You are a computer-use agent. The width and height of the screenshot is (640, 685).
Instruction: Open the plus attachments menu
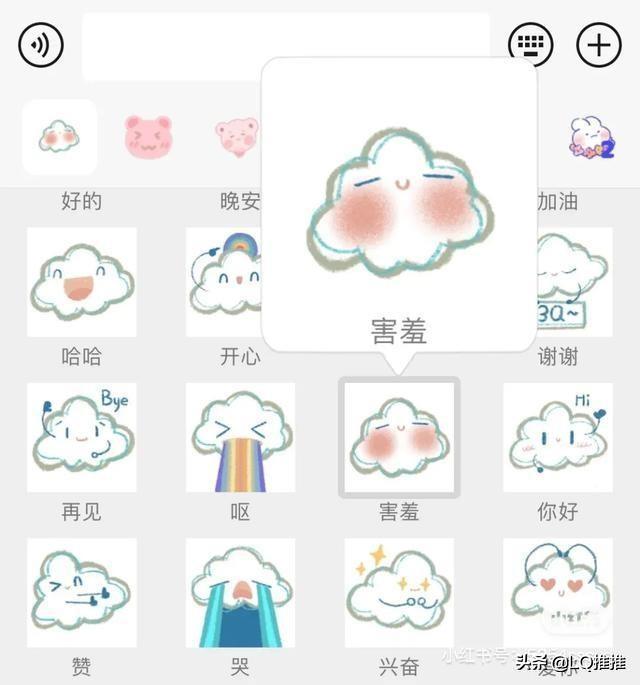pos(599,45)
